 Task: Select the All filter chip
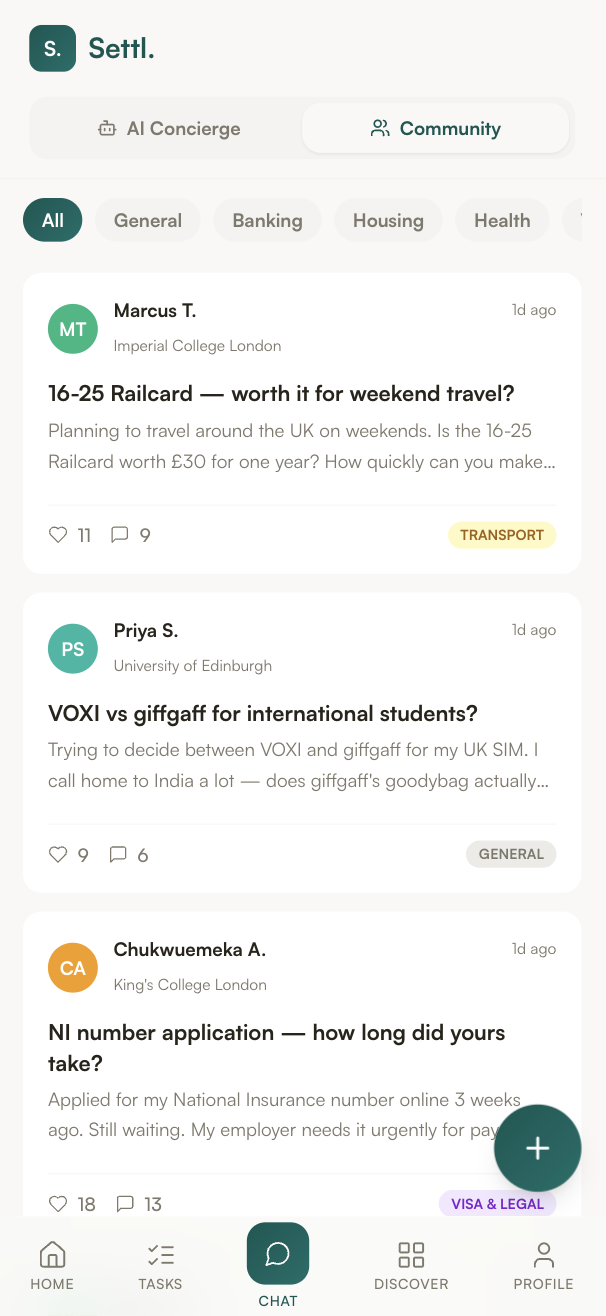click(53, 221)
